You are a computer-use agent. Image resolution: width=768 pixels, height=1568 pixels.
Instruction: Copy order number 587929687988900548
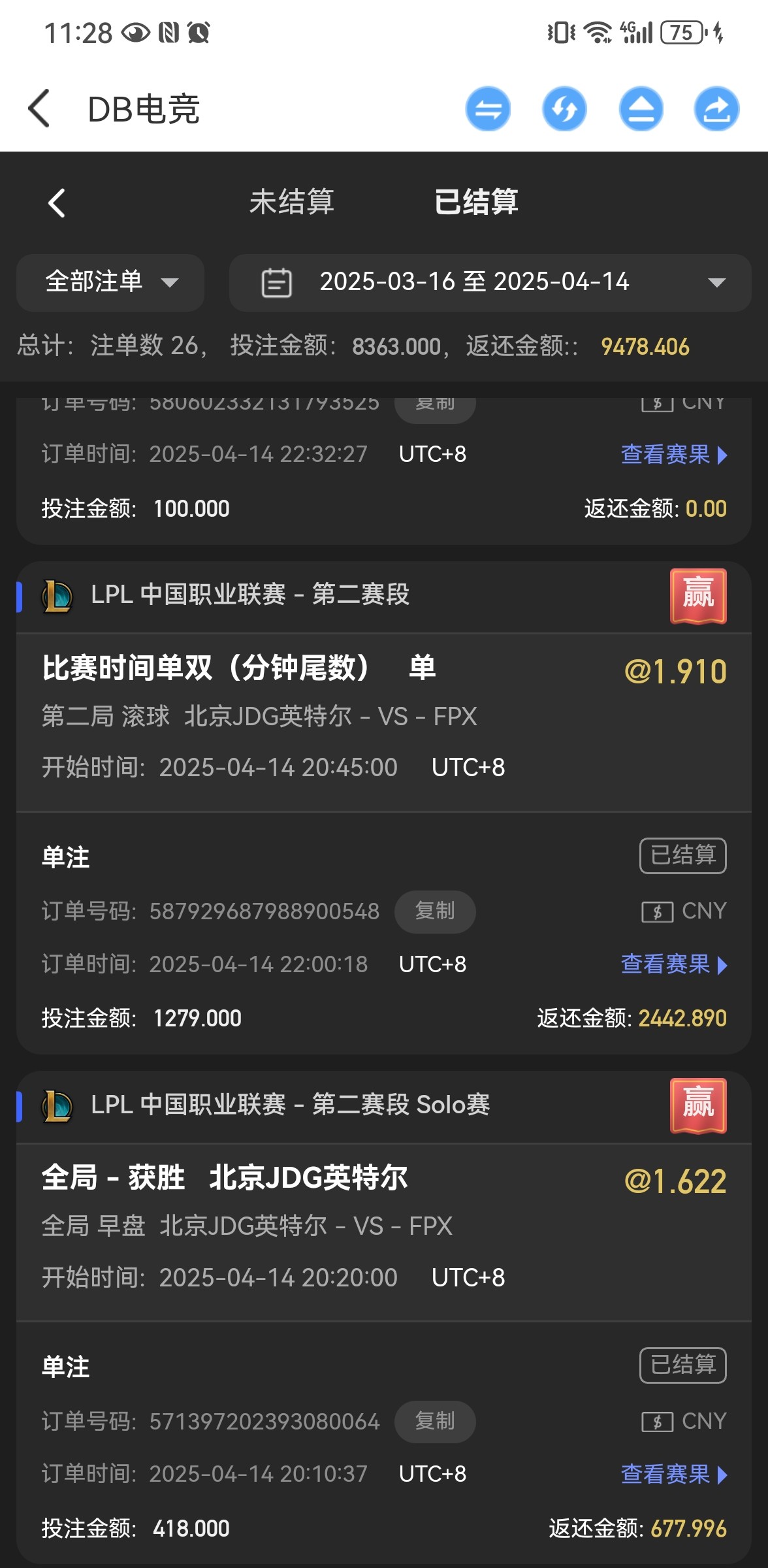point(435,911)
